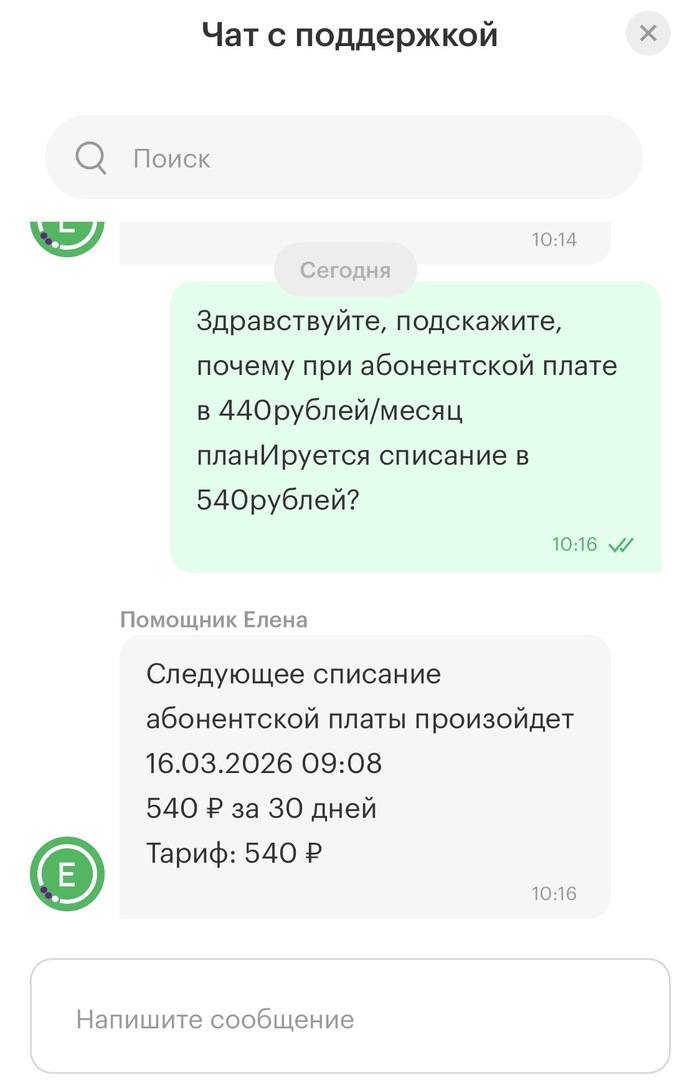
Task: Focus the Напишите сообщение message input
Action: pyautogui.click(x=349, y=1019)
